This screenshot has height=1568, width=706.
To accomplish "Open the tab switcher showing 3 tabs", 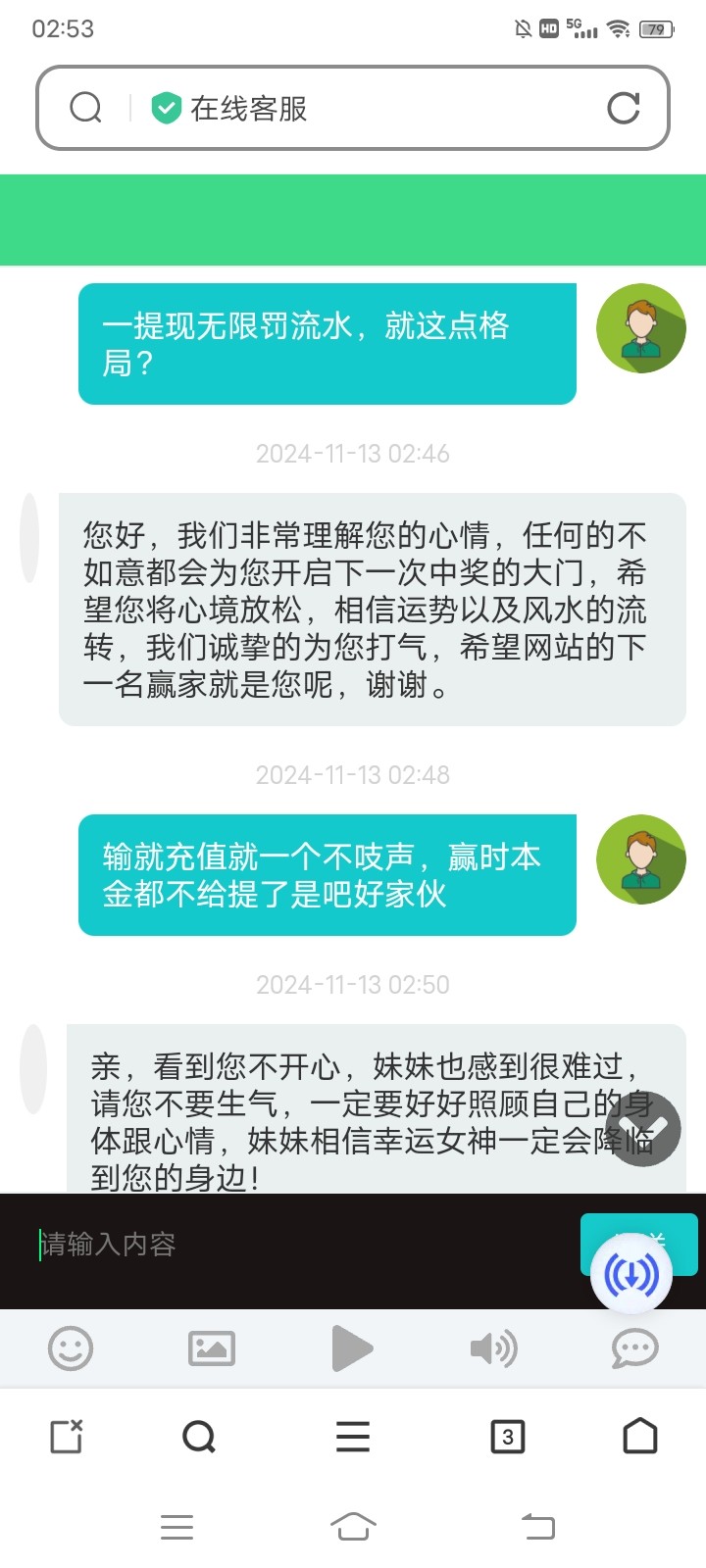I will pos(507,1438).
